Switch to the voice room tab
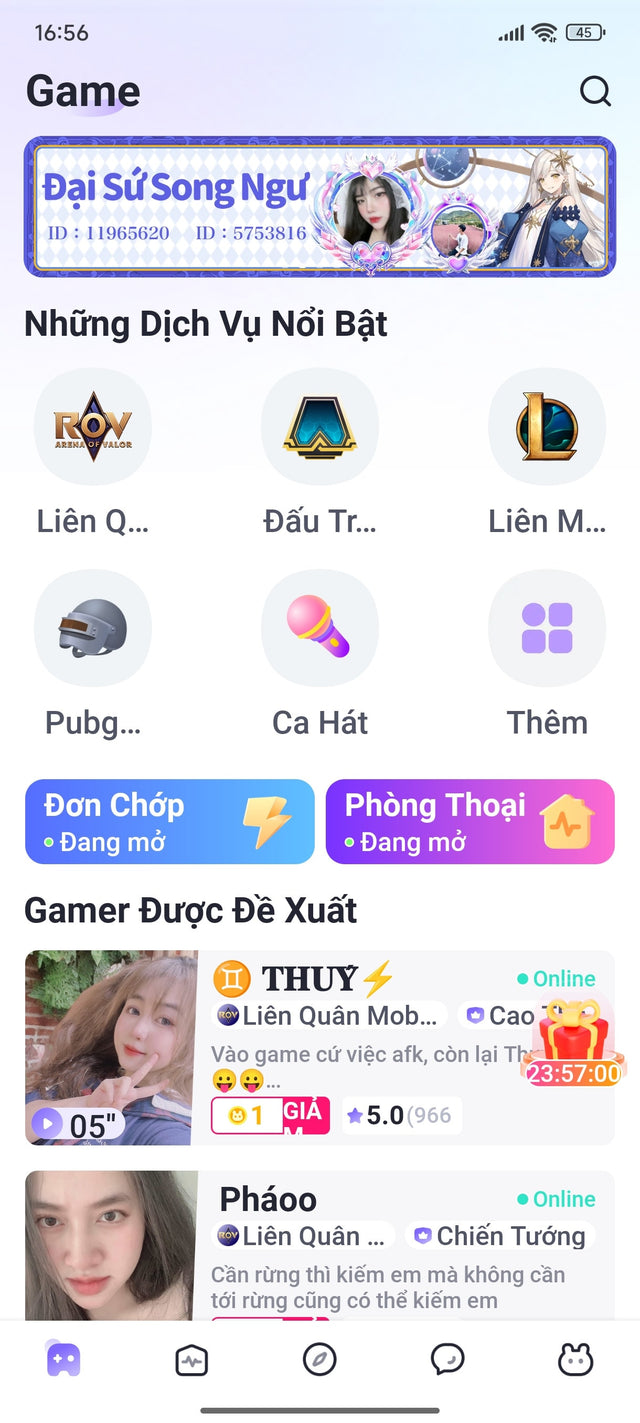 (191, 1359)
